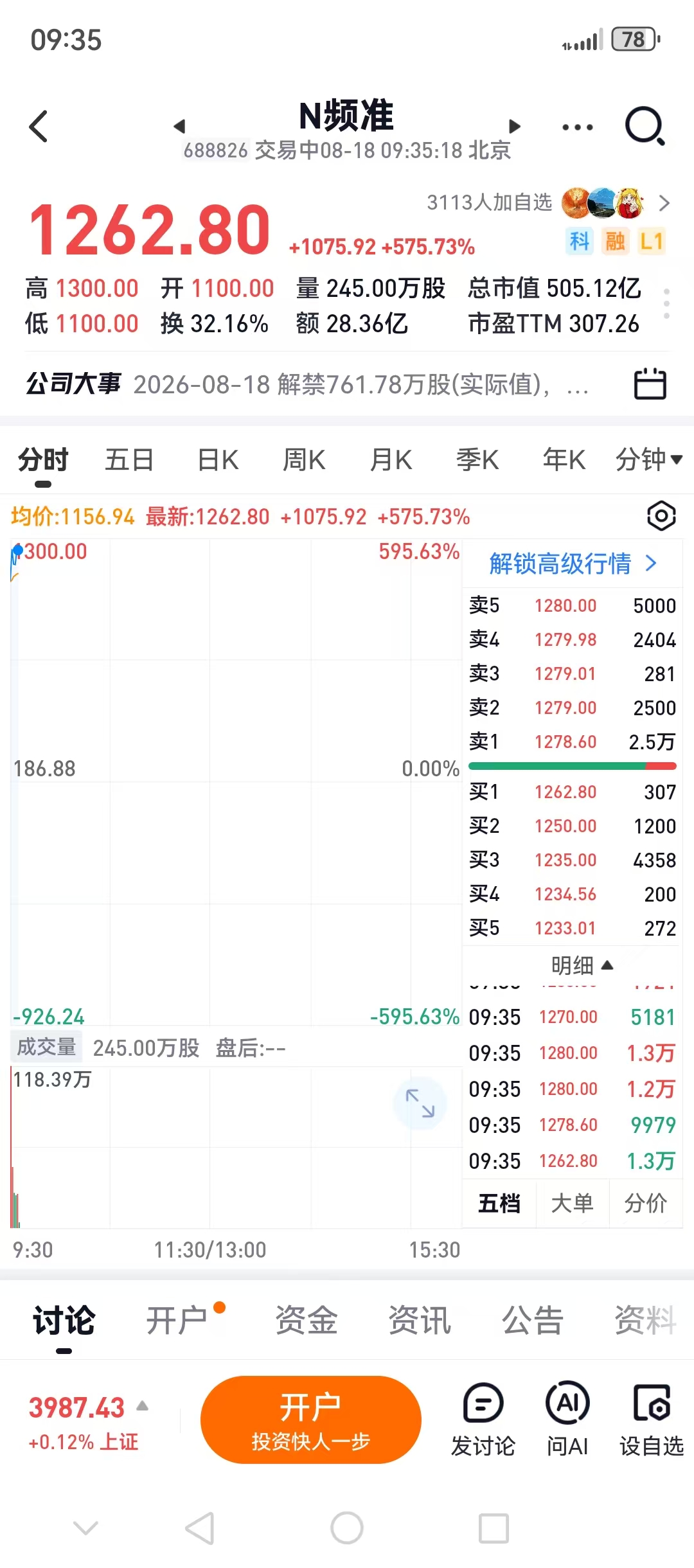Switch to the next stock arrow
Viewport: 694px width, 1568px height.
[x=514, y=126]
